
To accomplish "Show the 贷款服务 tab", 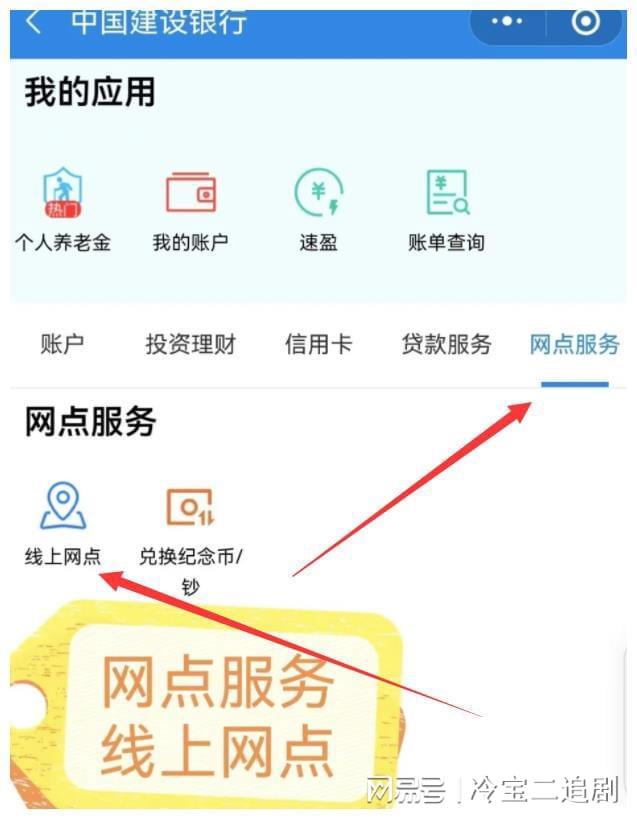I will 446,345.
